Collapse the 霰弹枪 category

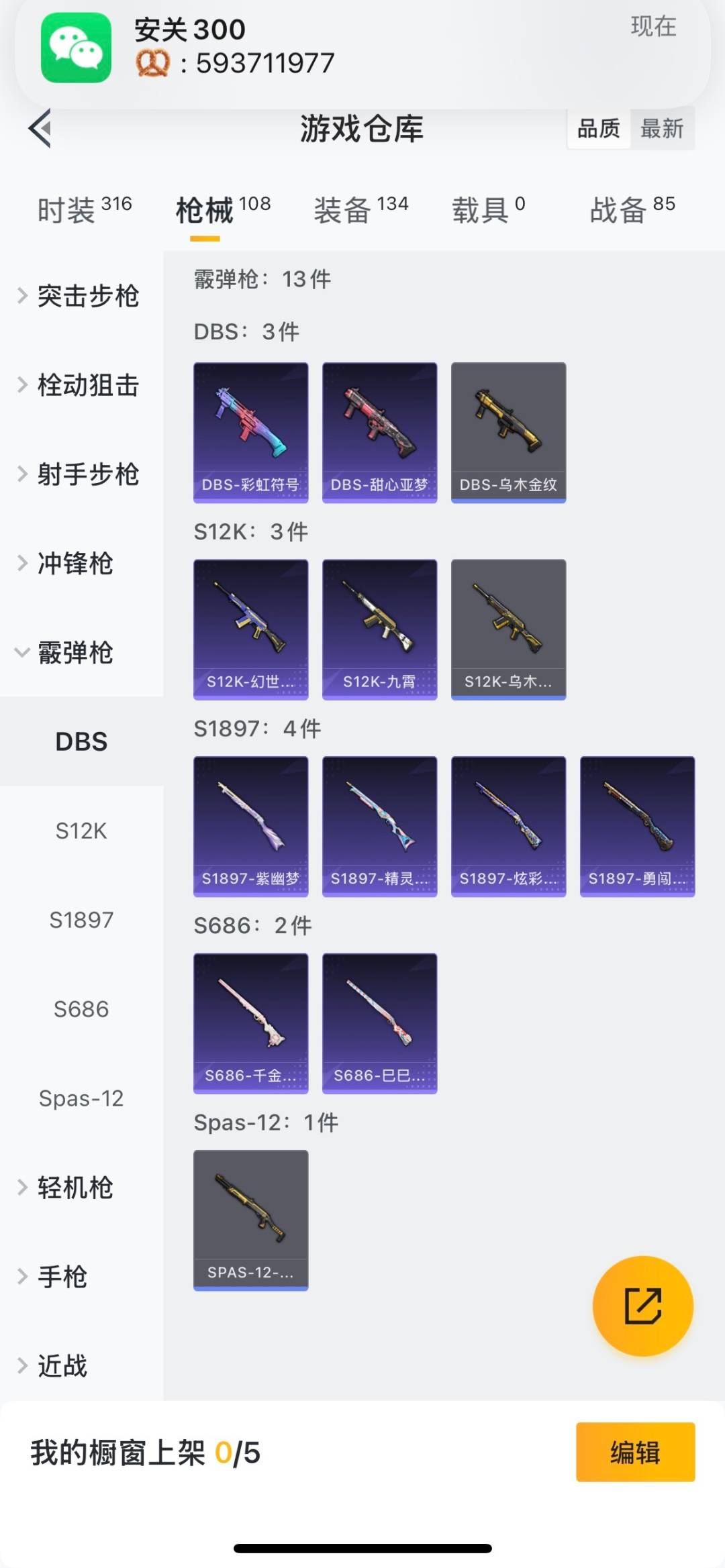pyautogui.click(x=74, y=653)
